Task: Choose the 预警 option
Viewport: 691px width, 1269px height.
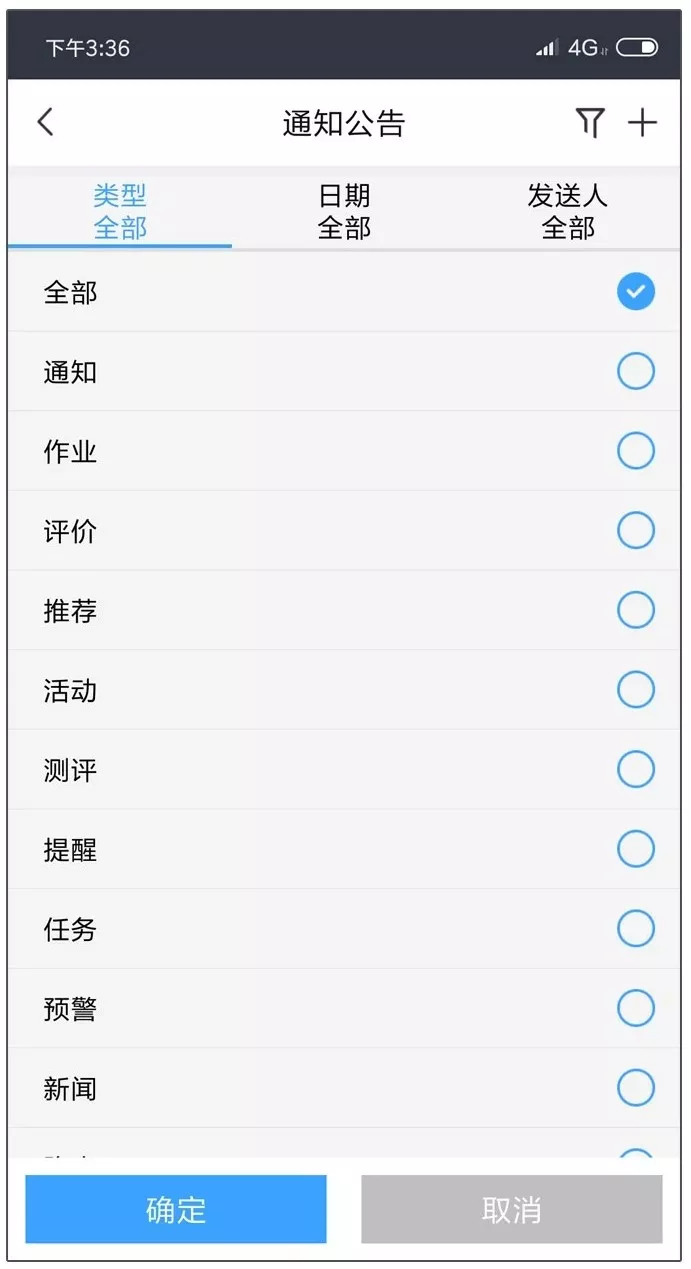Action: (x=344, y=1008)
